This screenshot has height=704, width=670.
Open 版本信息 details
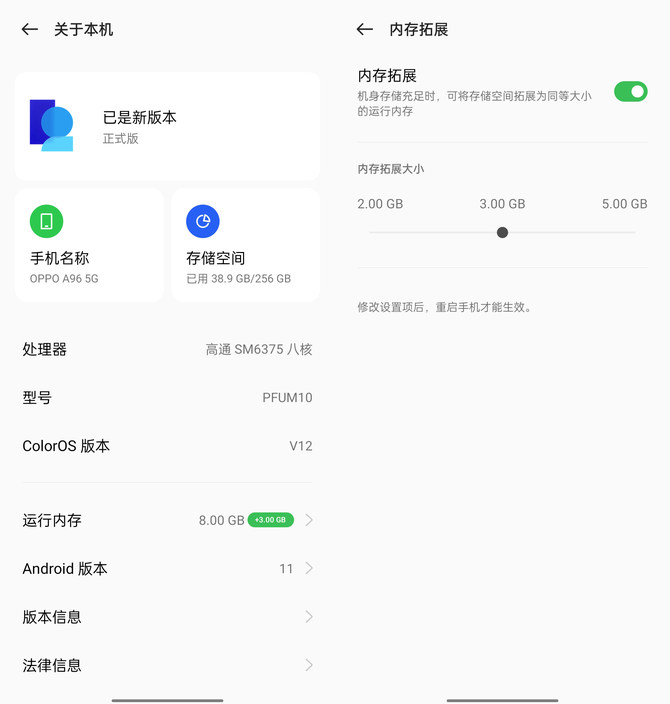[x=167, y=616]
